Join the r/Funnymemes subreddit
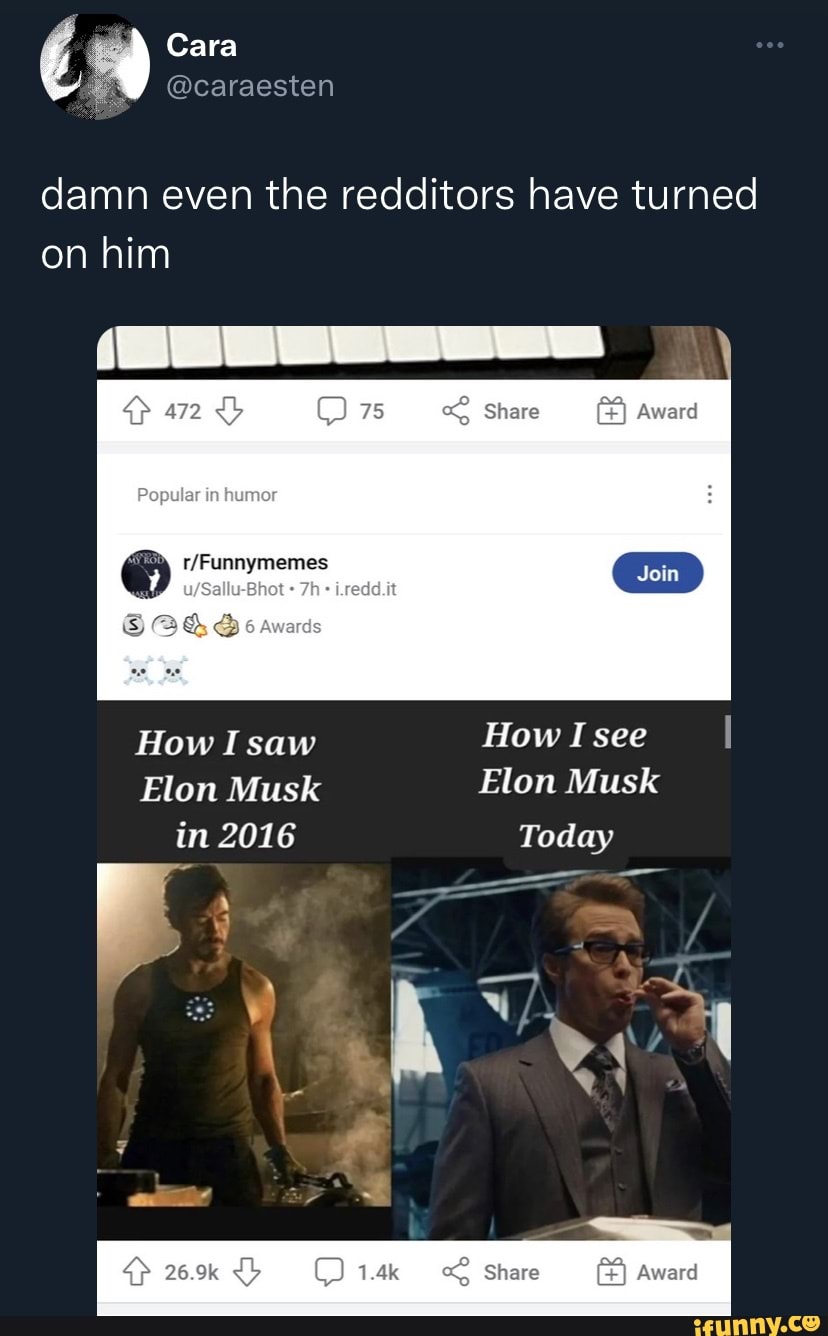 coord(658,572)
